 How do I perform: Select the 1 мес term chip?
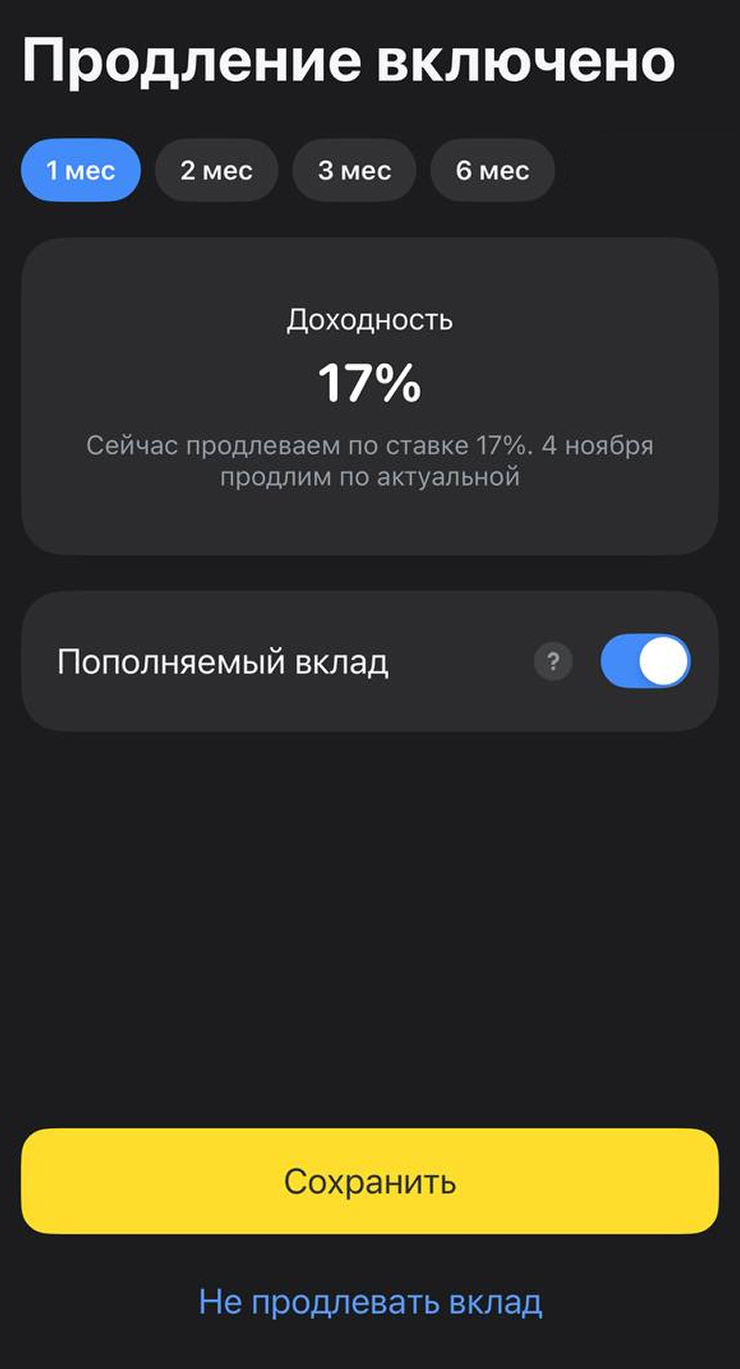[x=81, y=170]
